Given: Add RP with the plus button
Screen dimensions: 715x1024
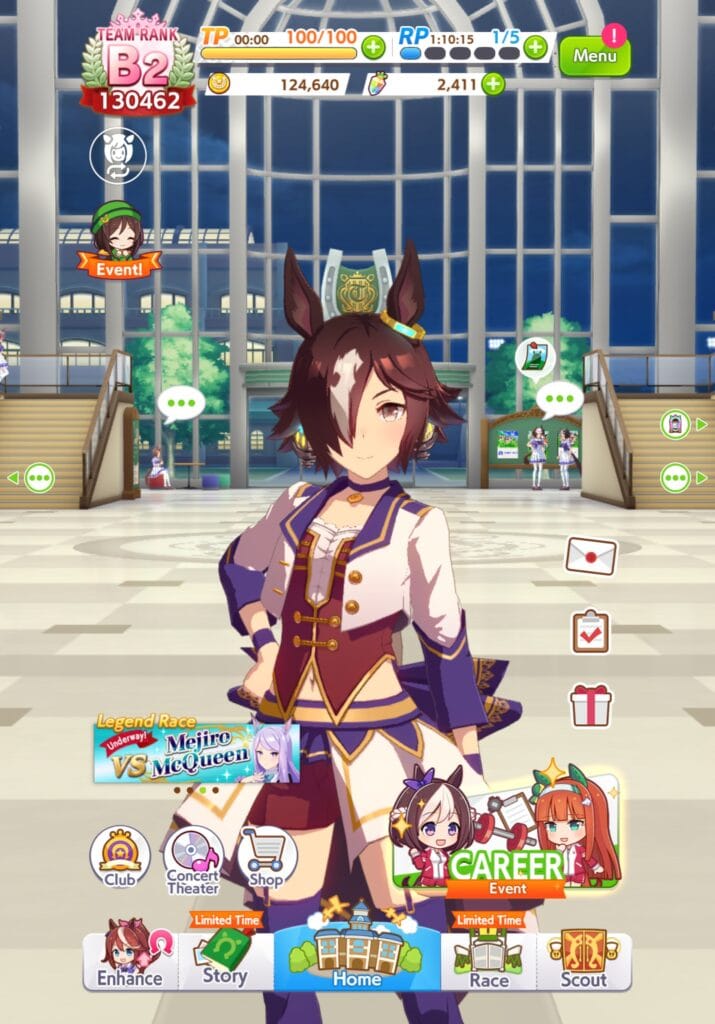Looking at the screenshot, I should pyautogui.click(x=536, y=46).
